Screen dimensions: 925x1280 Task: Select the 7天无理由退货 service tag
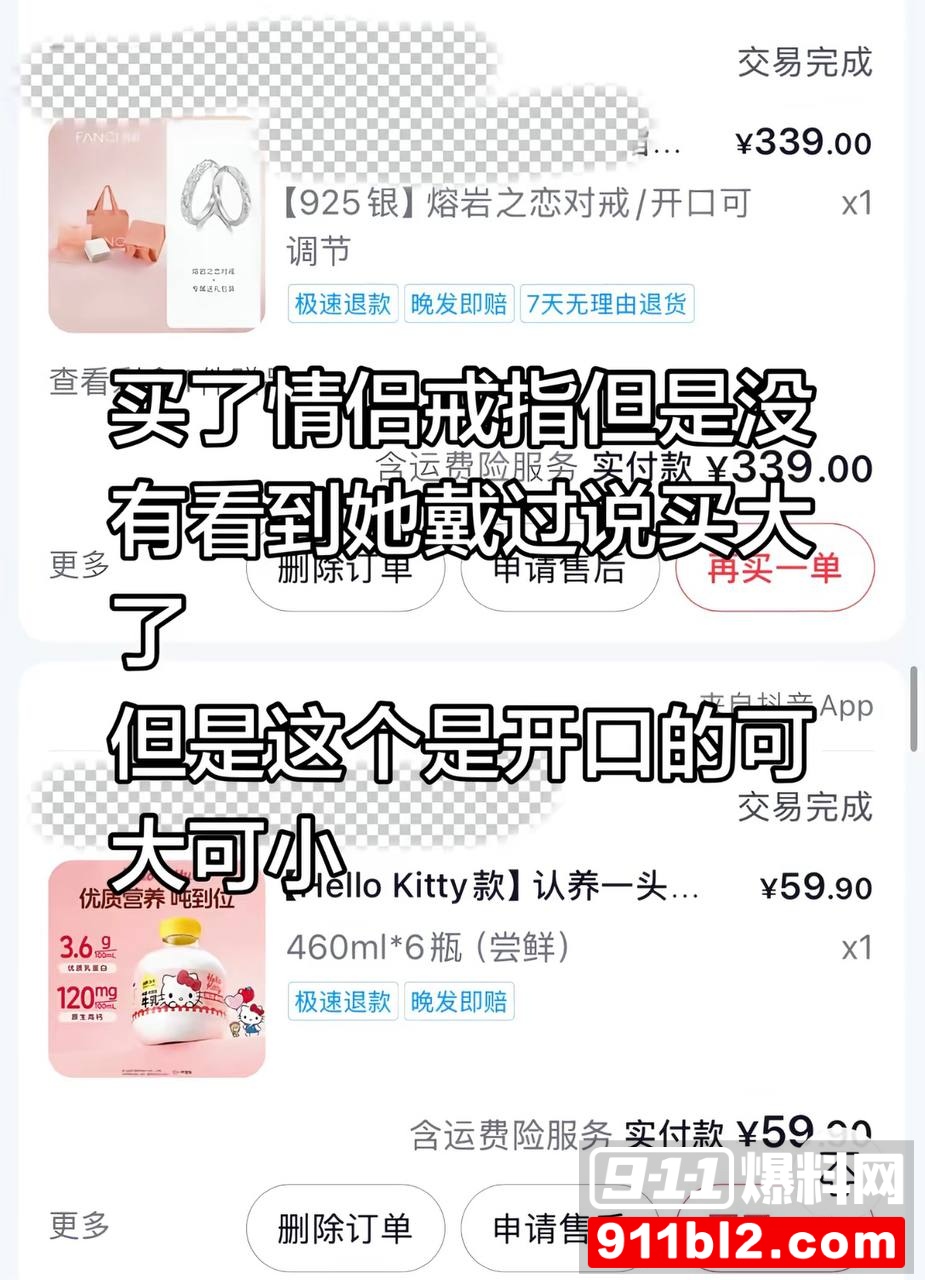(x=606, y=305)
